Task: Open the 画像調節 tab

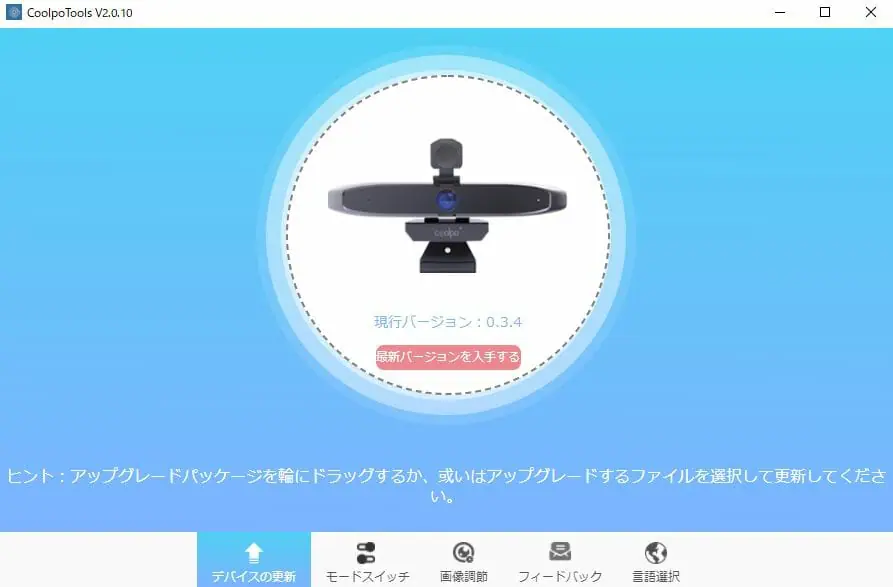Action: coord(463,561)
